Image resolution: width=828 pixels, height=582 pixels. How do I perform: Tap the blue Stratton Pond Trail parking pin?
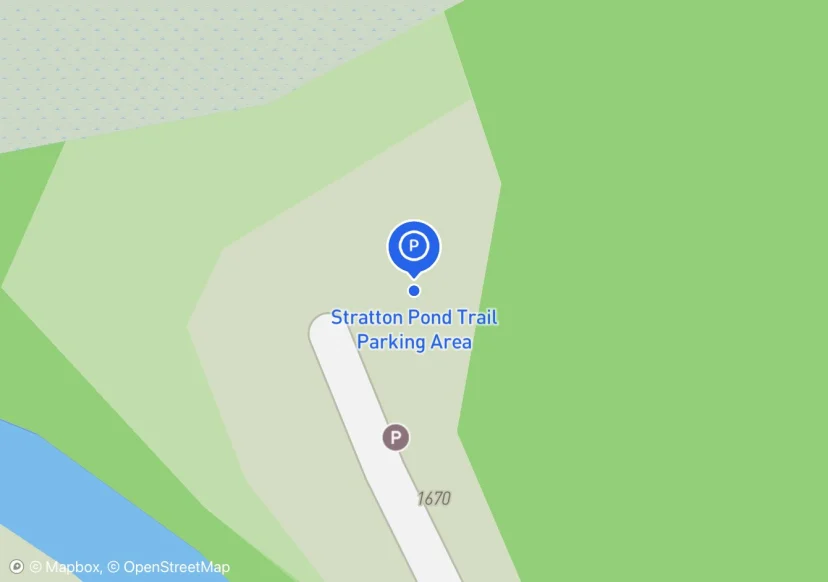414,246
